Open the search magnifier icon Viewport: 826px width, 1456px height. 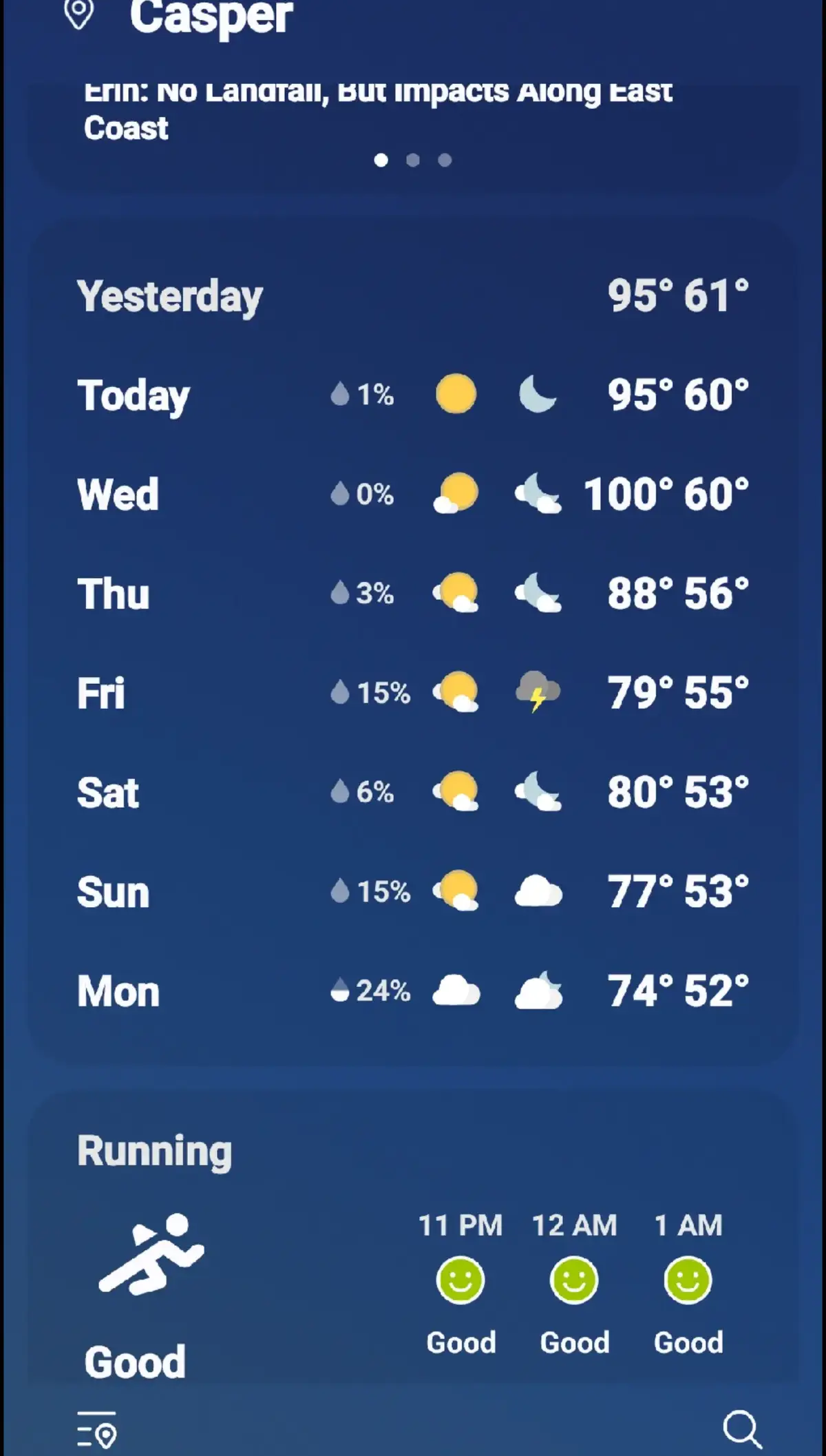742,1428
